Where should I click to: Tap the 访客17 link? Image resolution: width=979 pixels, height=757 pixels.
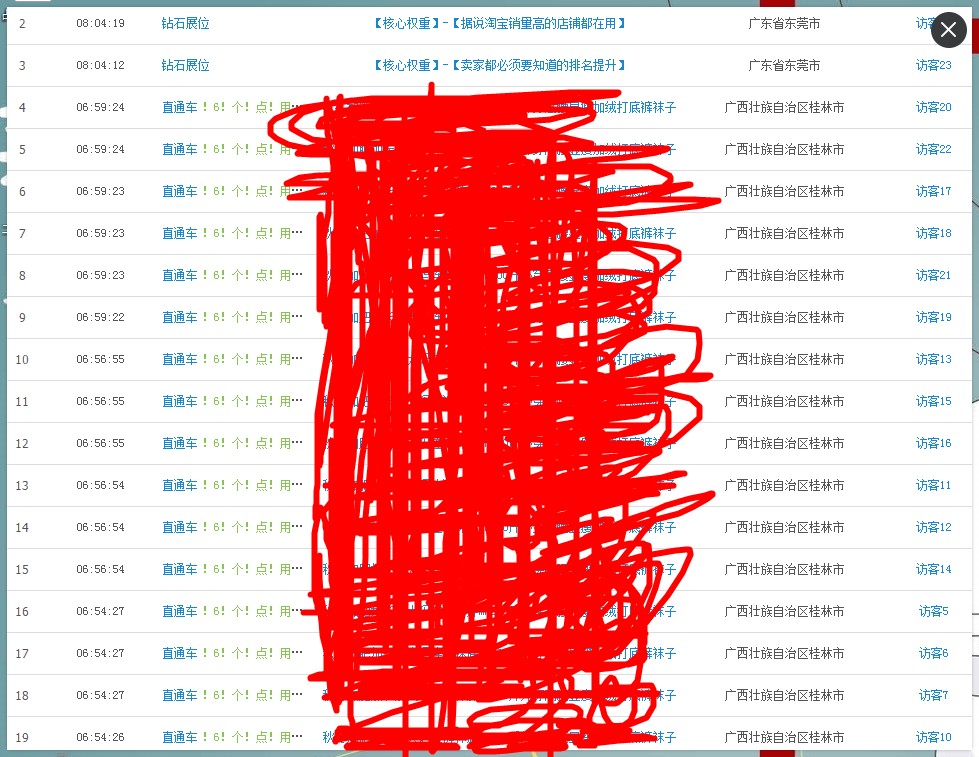933,191
